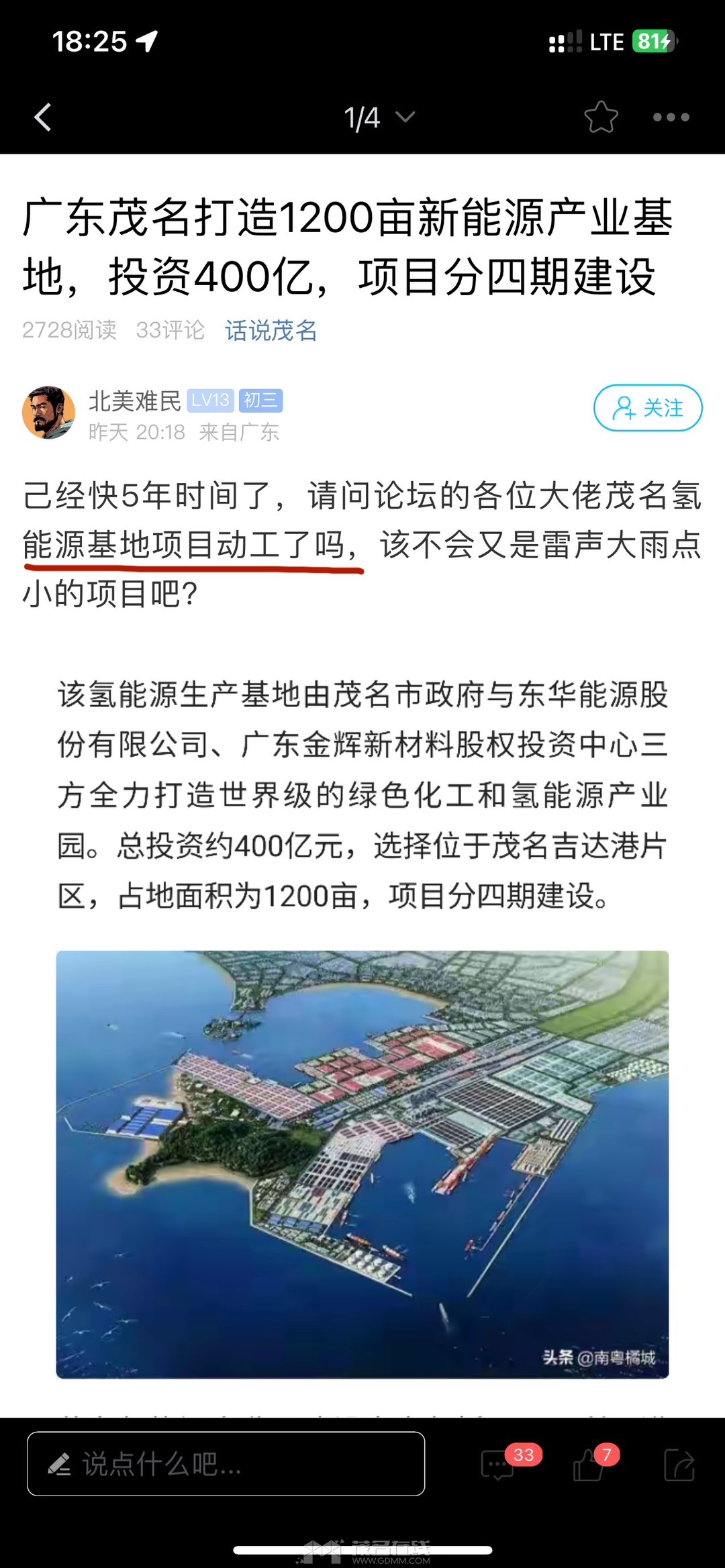Expand the 1/4 page selector

click(x=379, y=118)
